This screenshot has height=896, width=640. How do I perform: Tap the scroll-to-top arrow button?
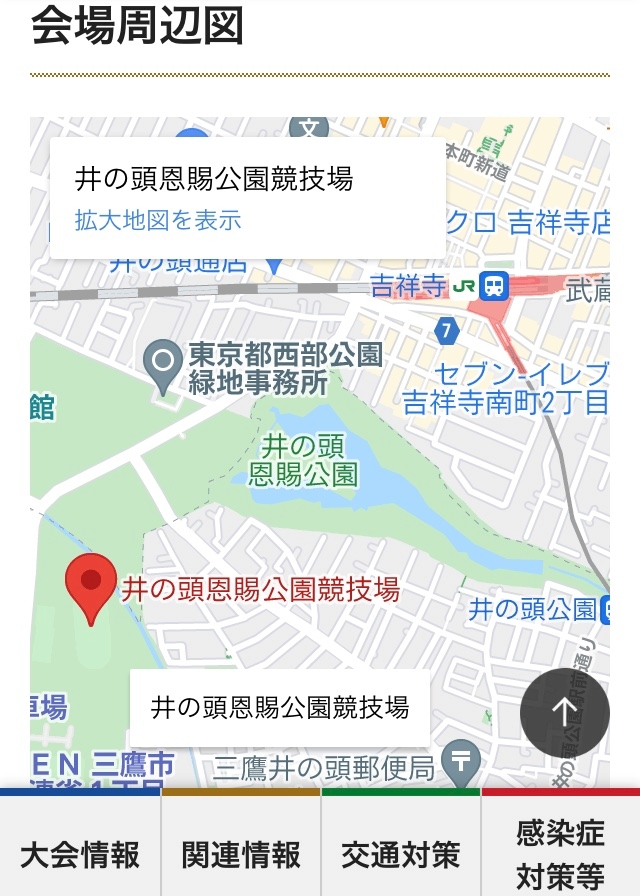(565, 713)
